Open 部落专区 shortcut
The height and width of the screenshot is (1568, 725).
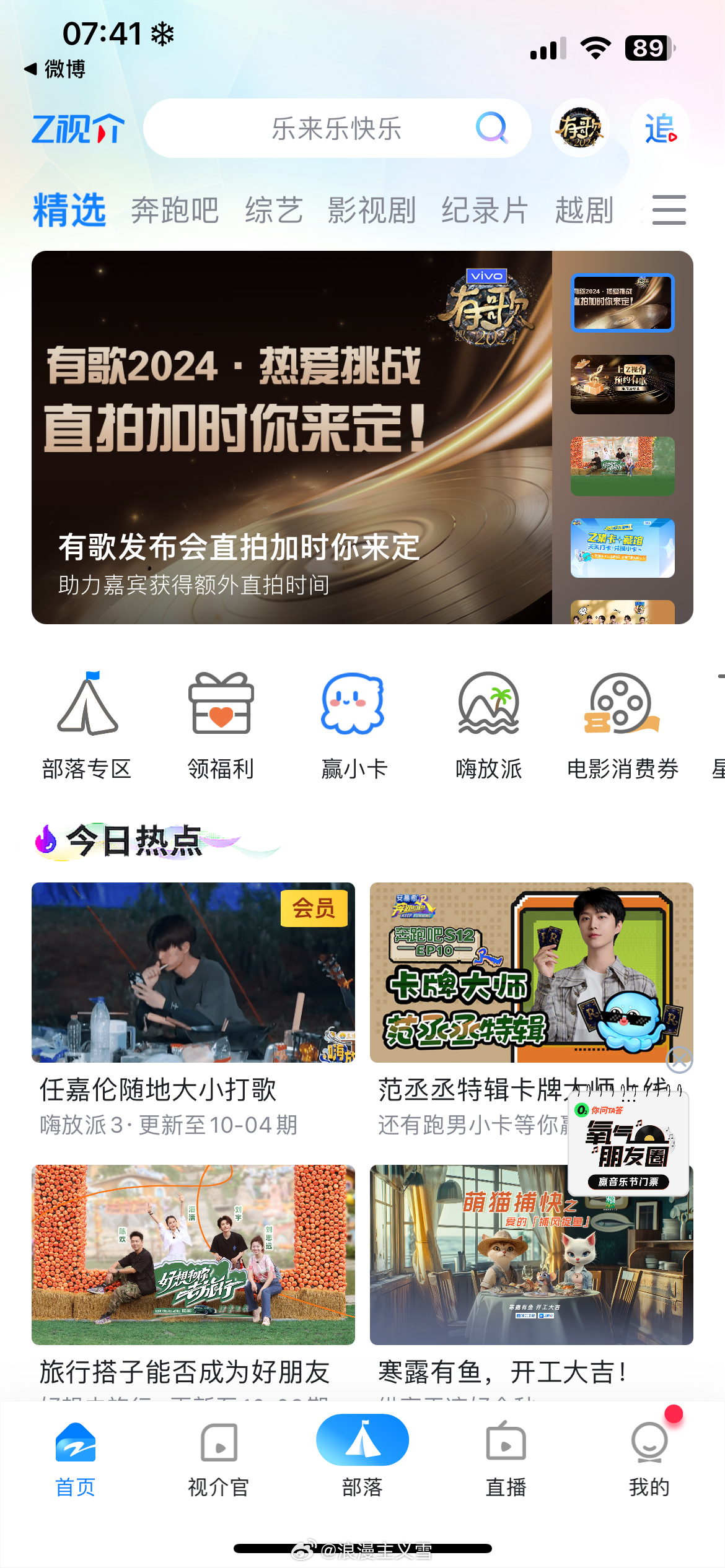point(87,726)
